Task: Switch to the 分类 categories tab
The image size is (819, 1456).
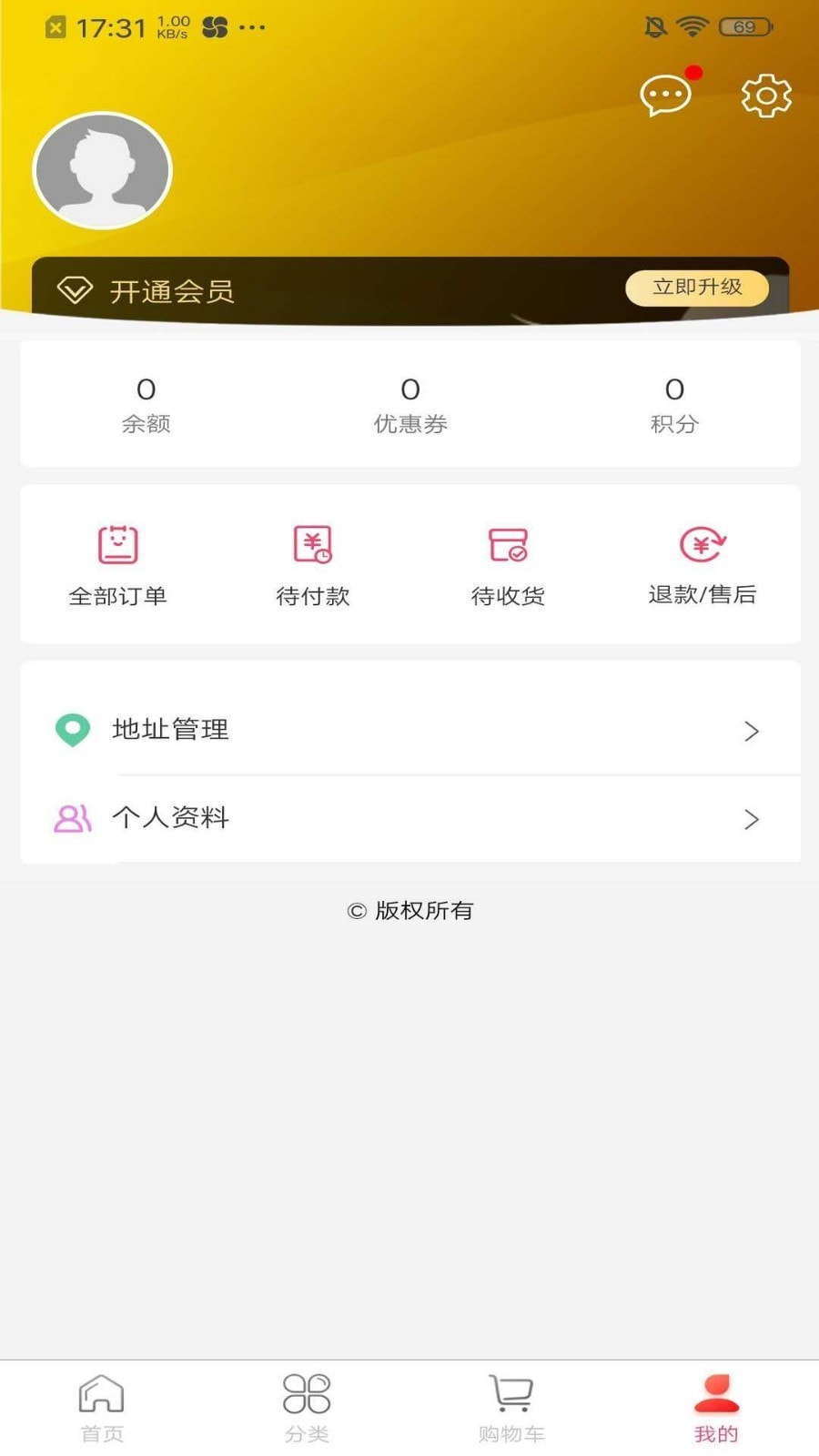Action: tap(307, 1409)
